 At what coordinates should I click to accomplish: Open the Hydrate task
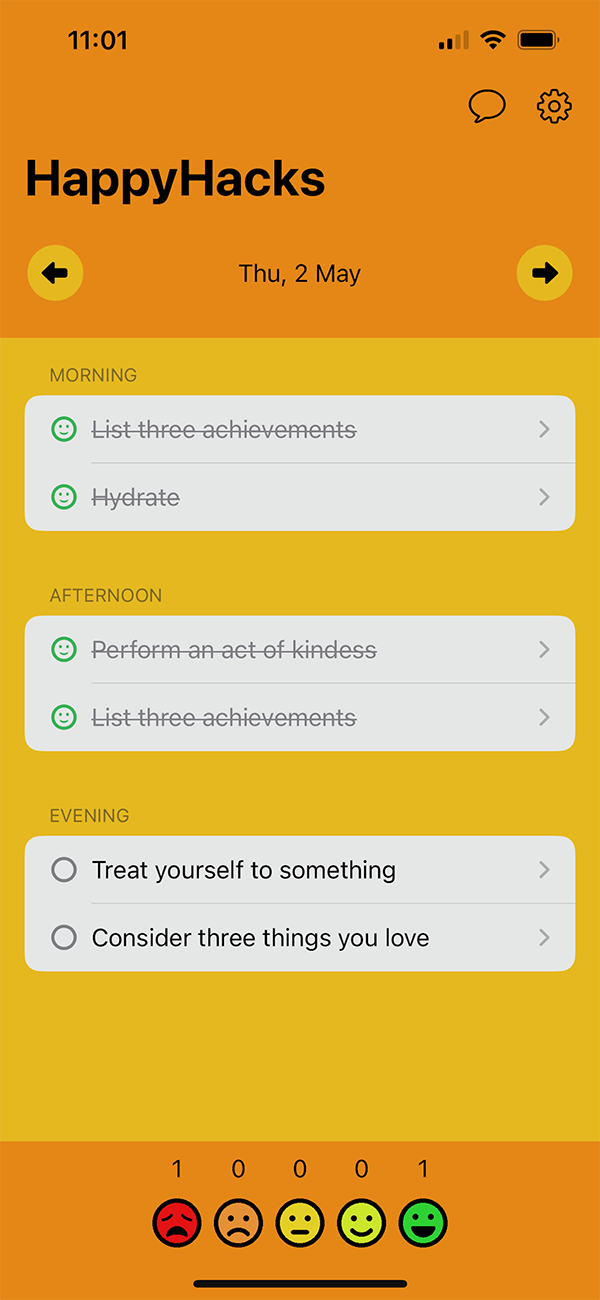300,497
